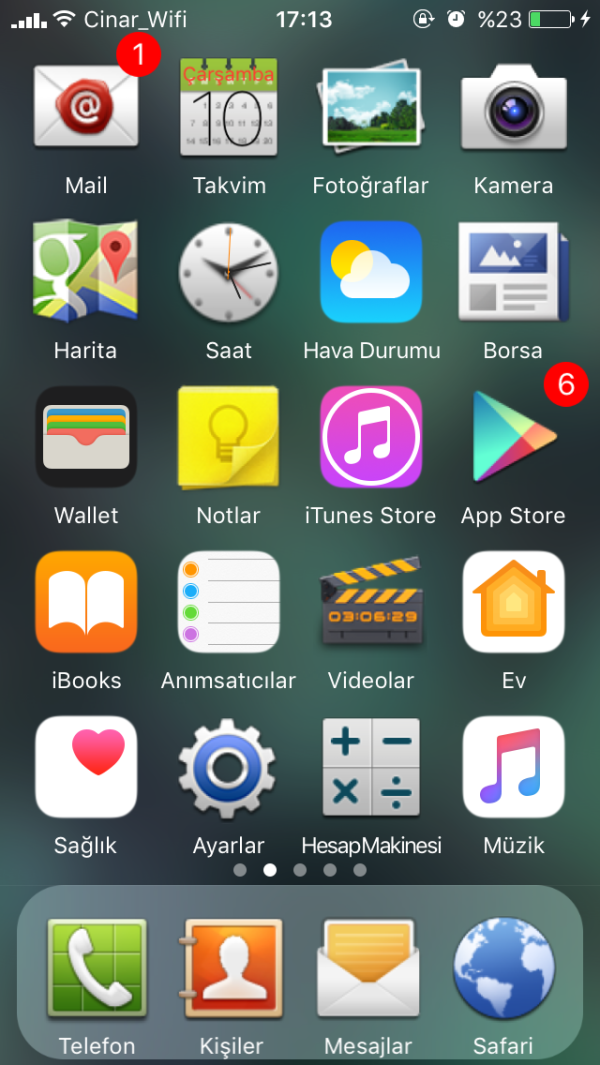Launch HesapMakinesi calculator
Viewport: 600px width, 1065px height.
371,767
